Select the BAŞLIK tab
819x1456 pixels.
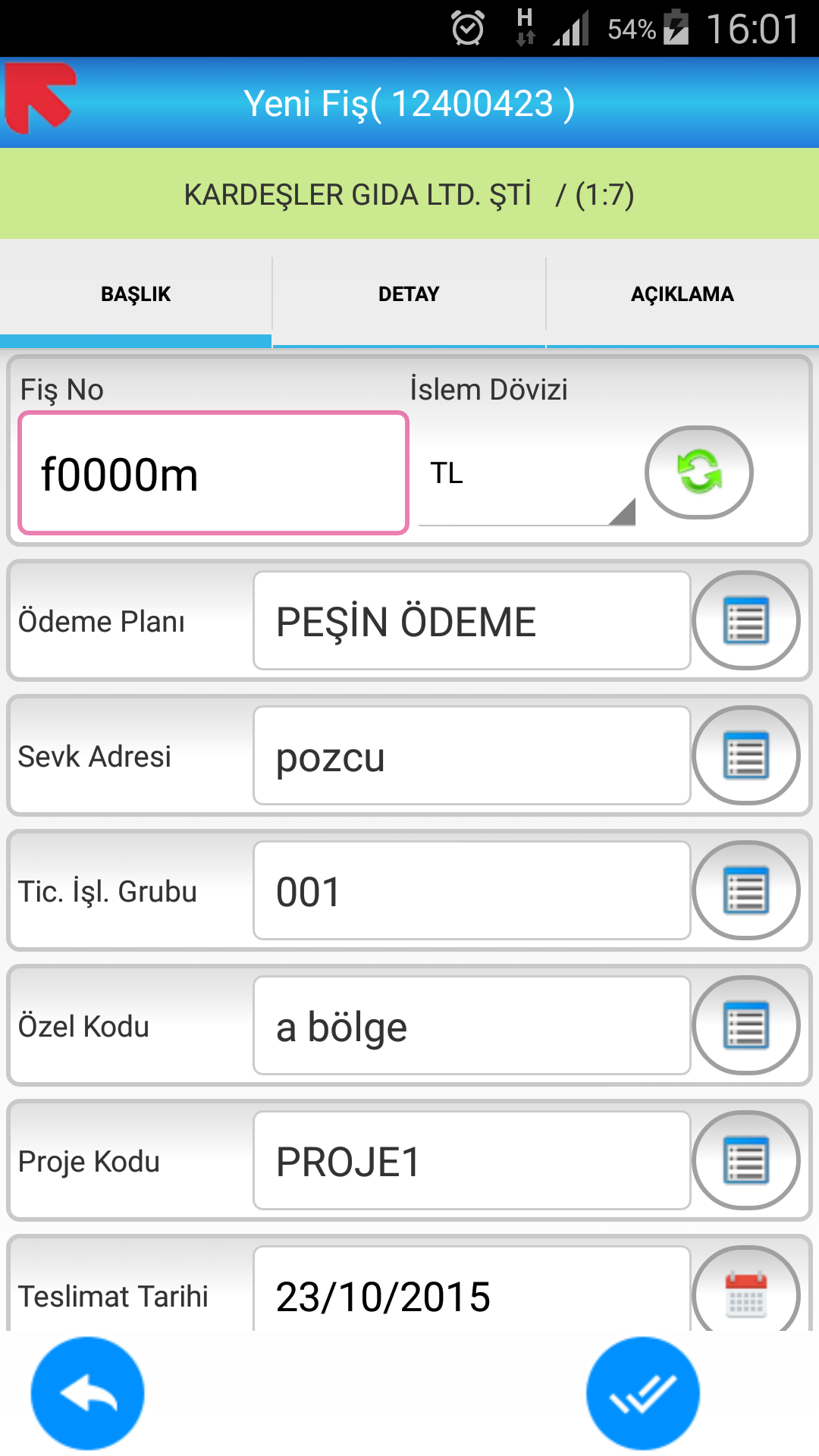(x=136, y=294)
